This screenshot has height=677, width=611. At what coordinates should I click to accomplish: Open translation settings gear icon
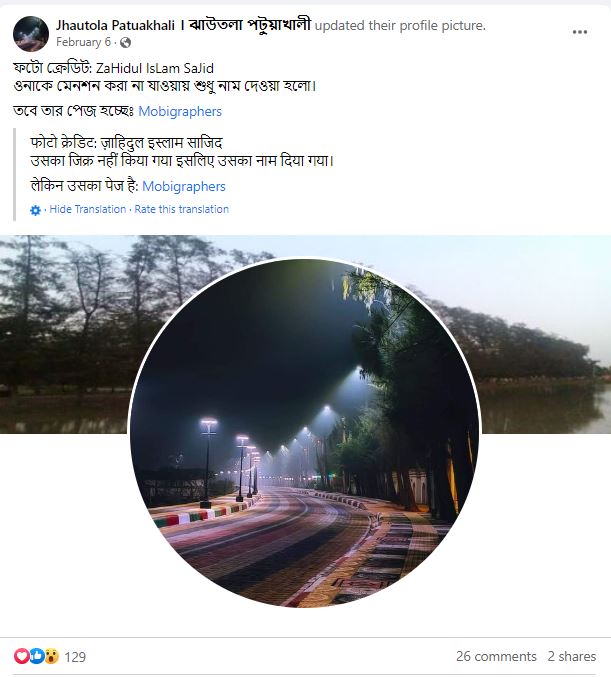tap(36, 210)
